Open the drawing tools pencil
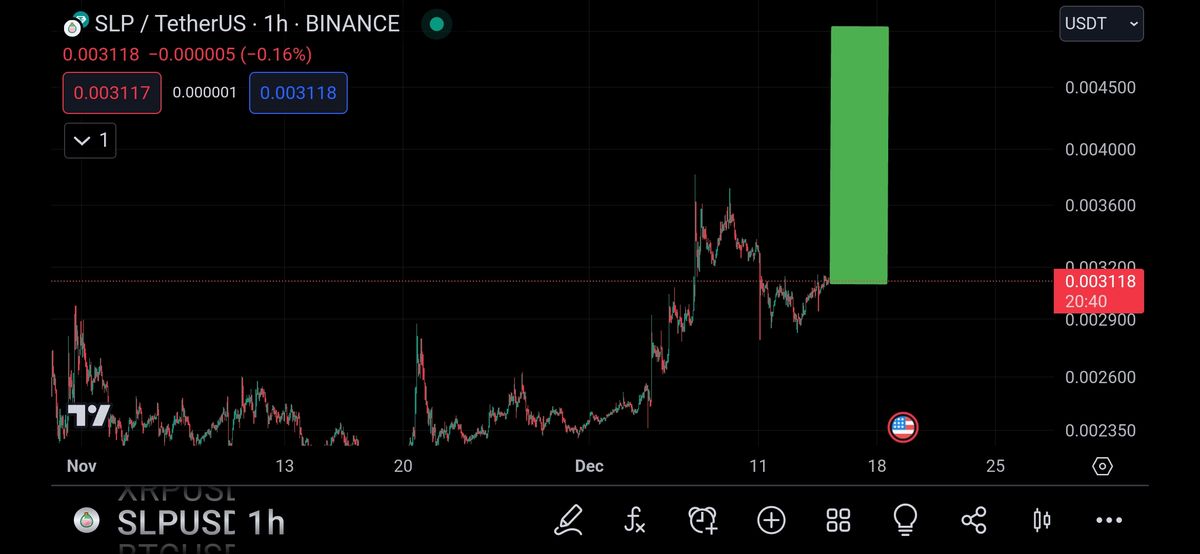This screenshot has width=1200, height=554. tap(569, 519)
